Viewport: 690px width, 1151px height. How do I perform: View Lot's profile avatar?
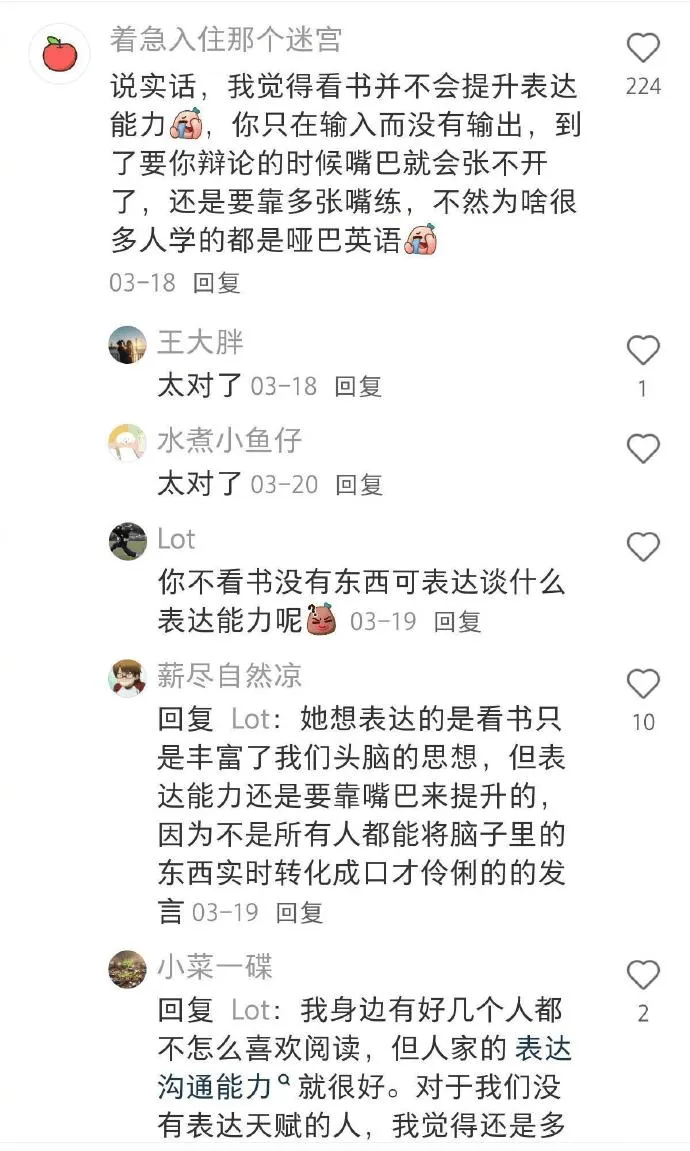coord(127,541)
